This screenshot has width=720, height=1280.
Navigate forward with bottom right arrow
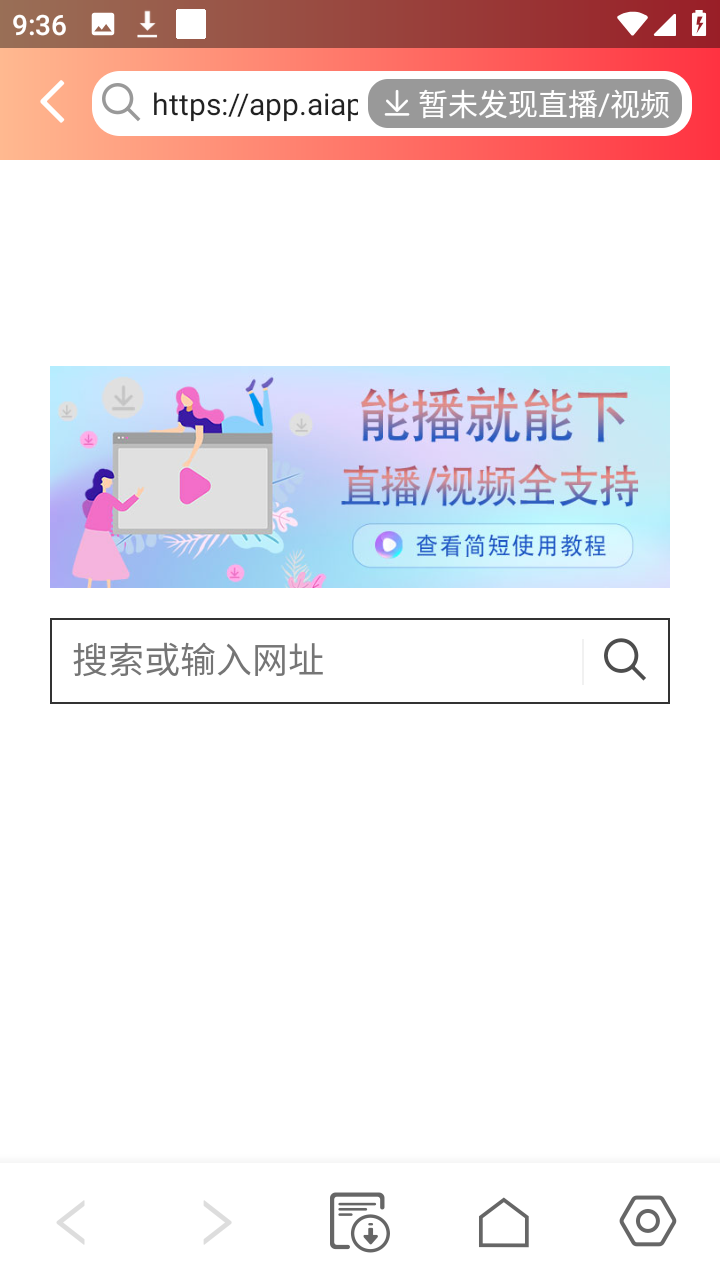click(216, 1222)
